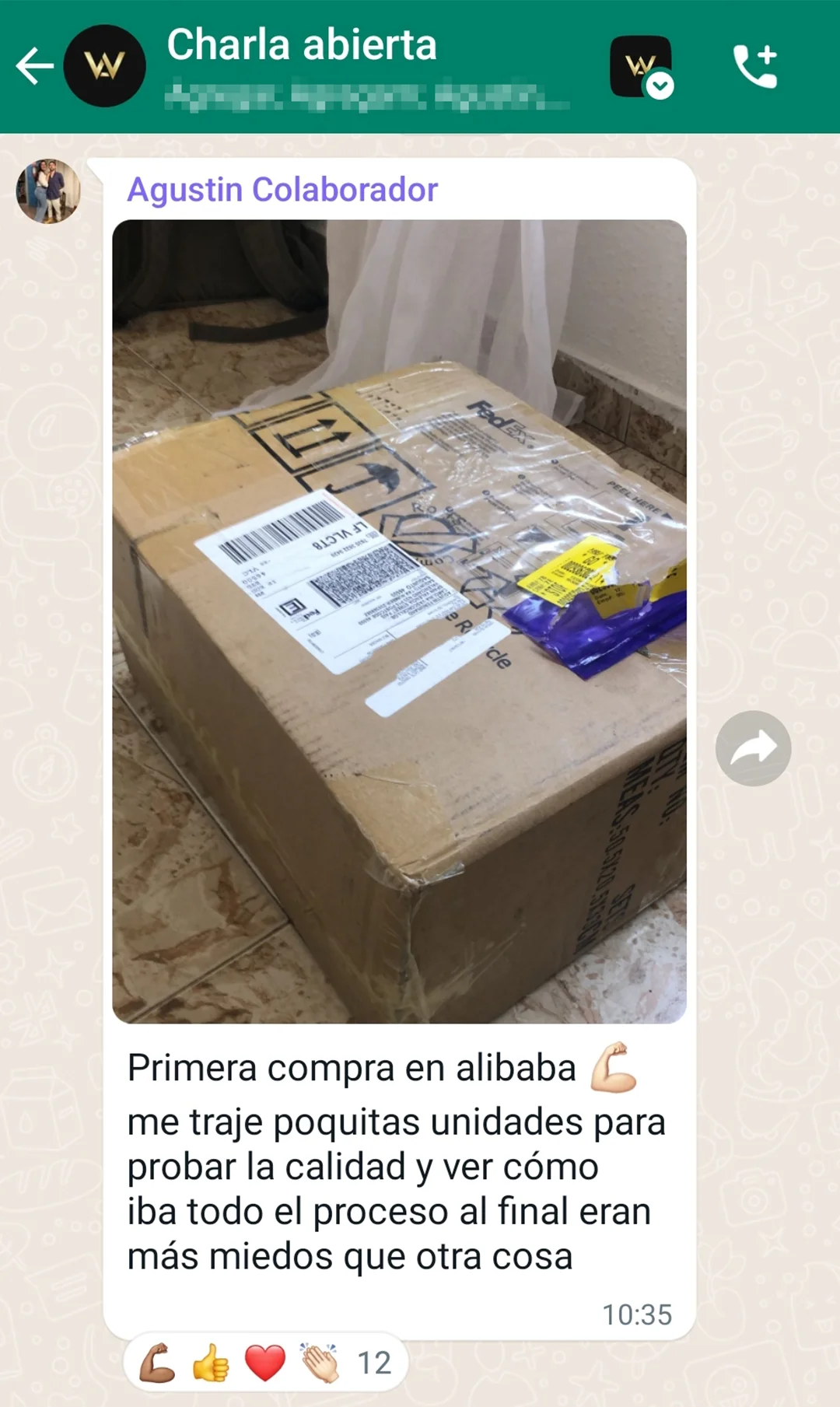The height and width of the screenshot is (1407, 840).
Task: Start a group call
Action: [754, 66]
